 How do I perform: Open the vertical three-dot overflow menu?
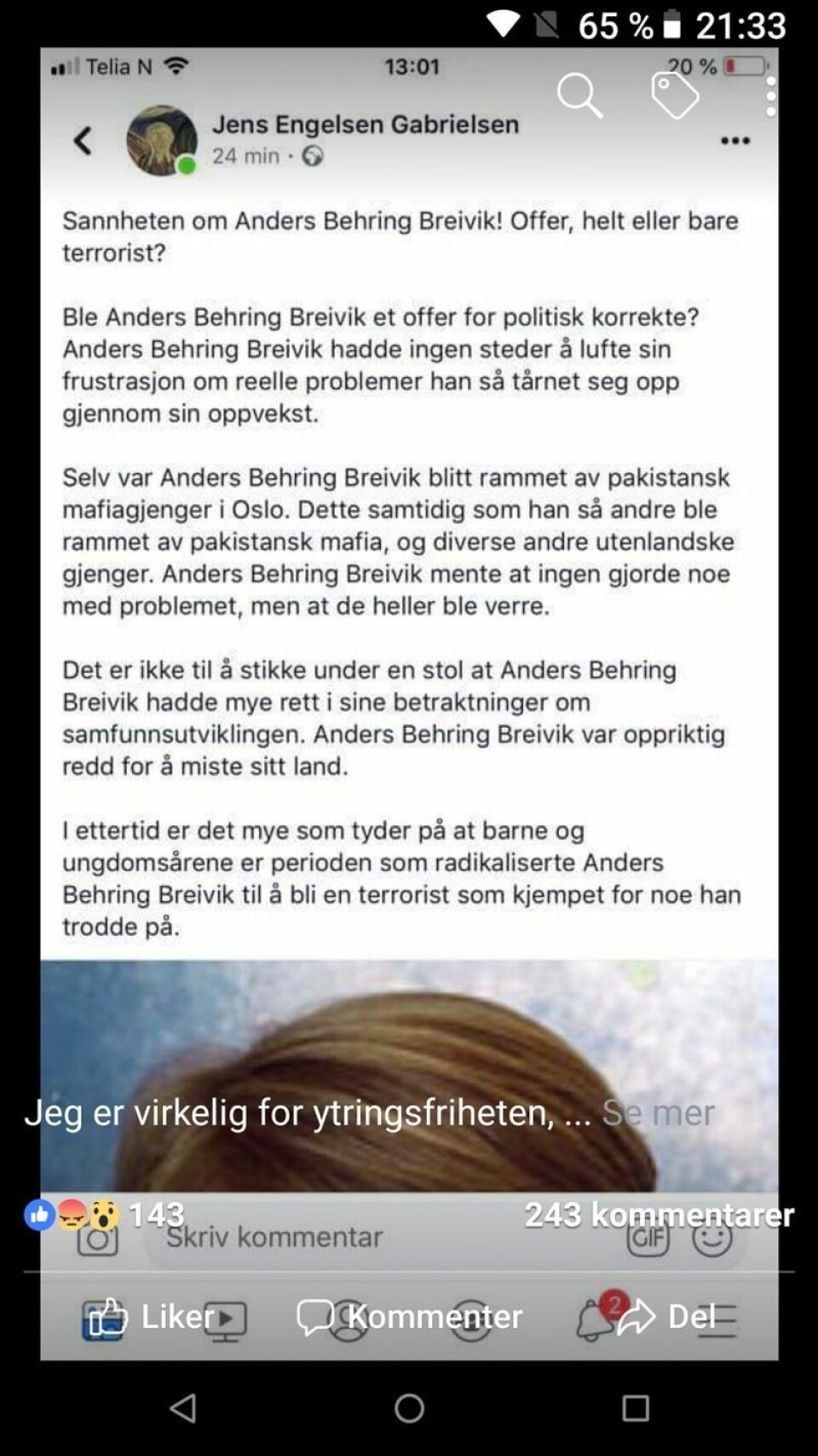(x=770, y=95)
